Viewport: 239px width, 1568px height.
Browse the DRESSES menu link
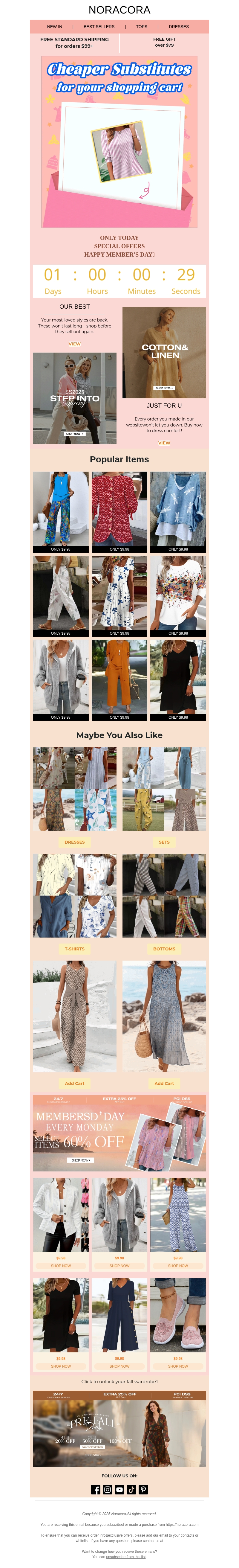(178, 27)
